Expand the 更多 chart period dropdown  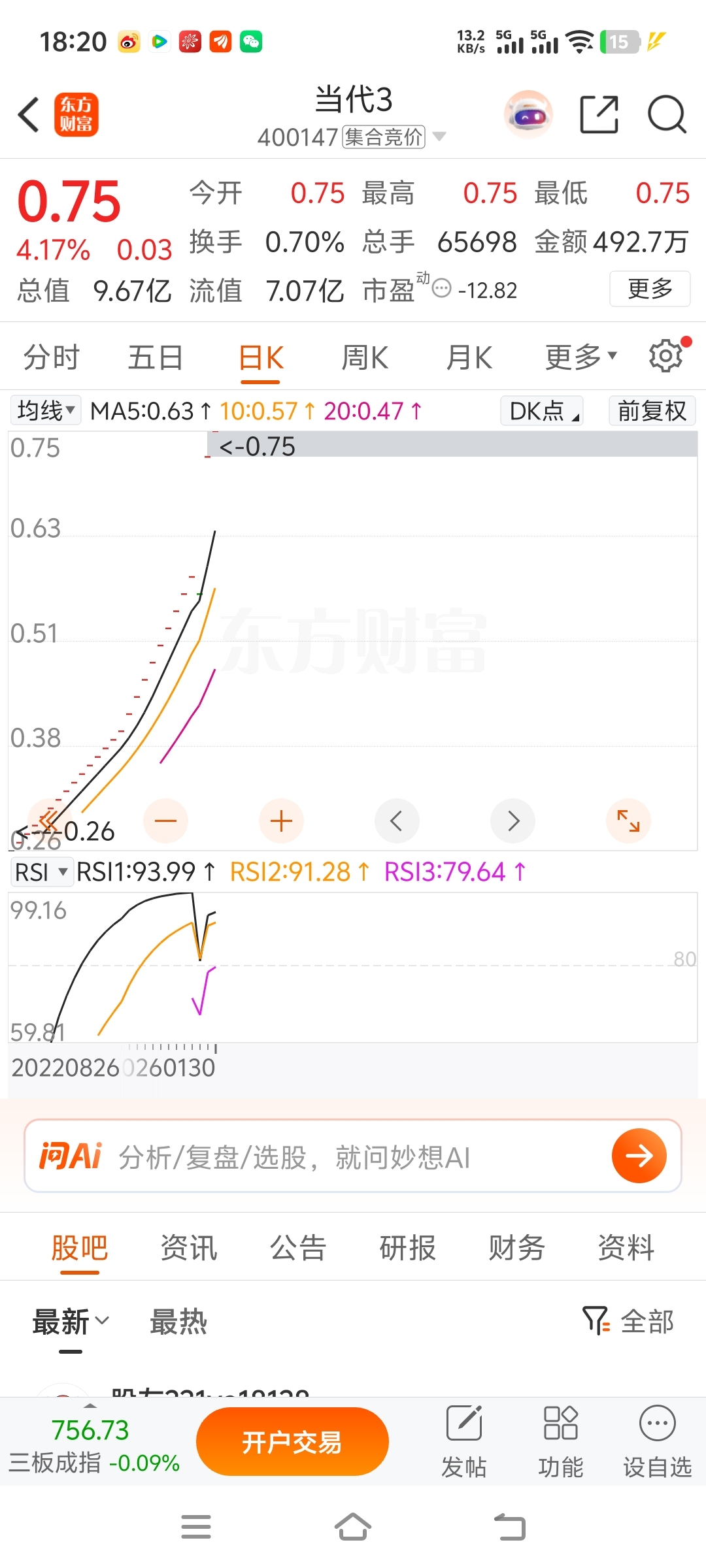pos(580,357)
